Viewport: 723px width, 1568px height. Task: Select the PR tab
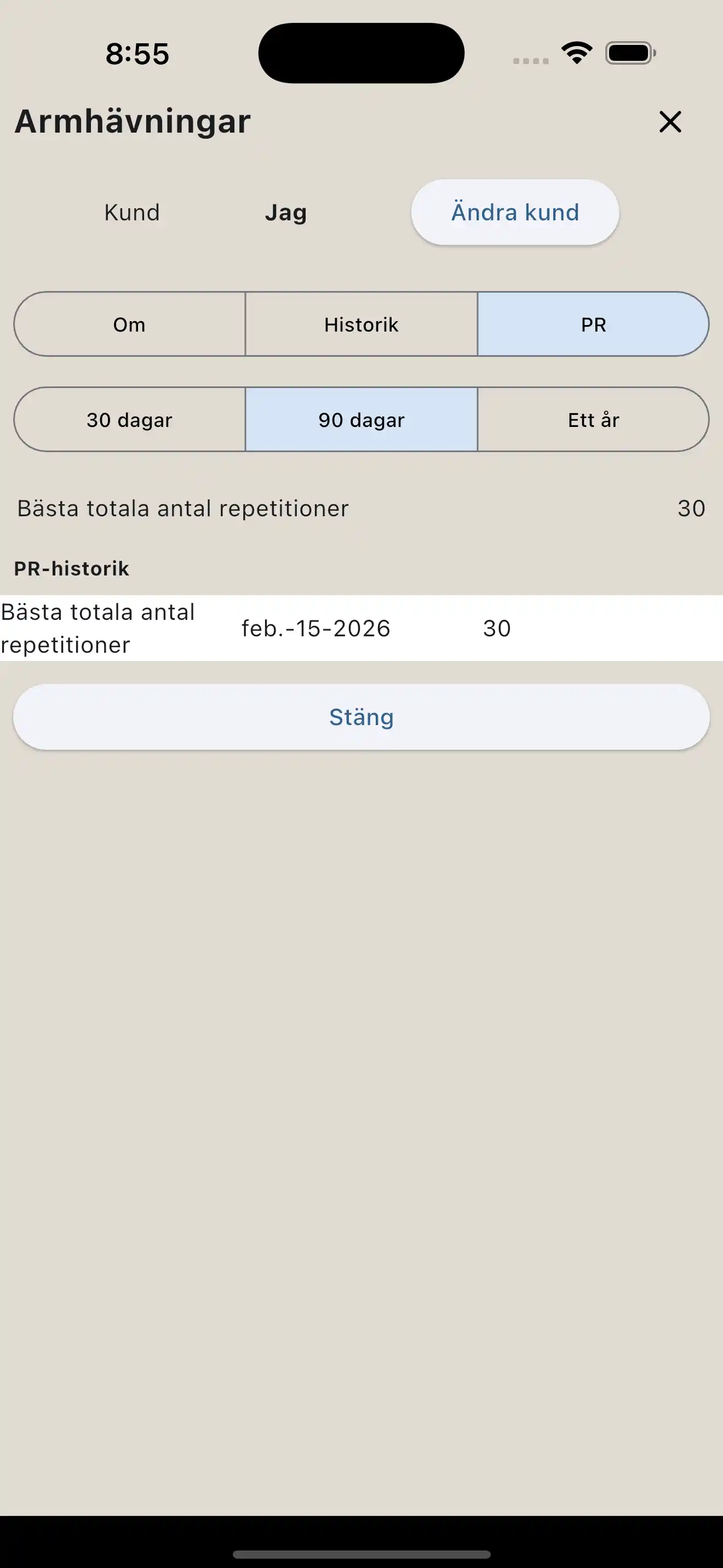coord(593,324)
